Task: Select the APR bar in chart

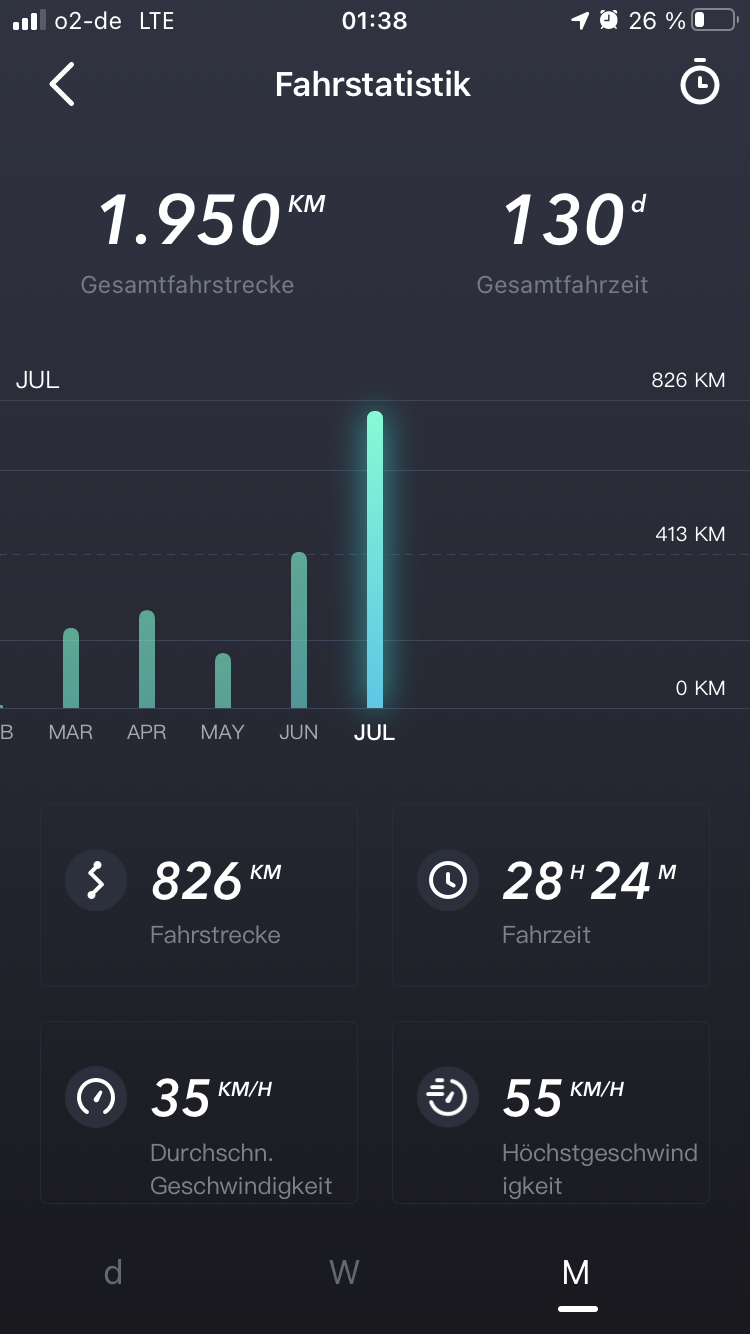Action: coord(147,659)
